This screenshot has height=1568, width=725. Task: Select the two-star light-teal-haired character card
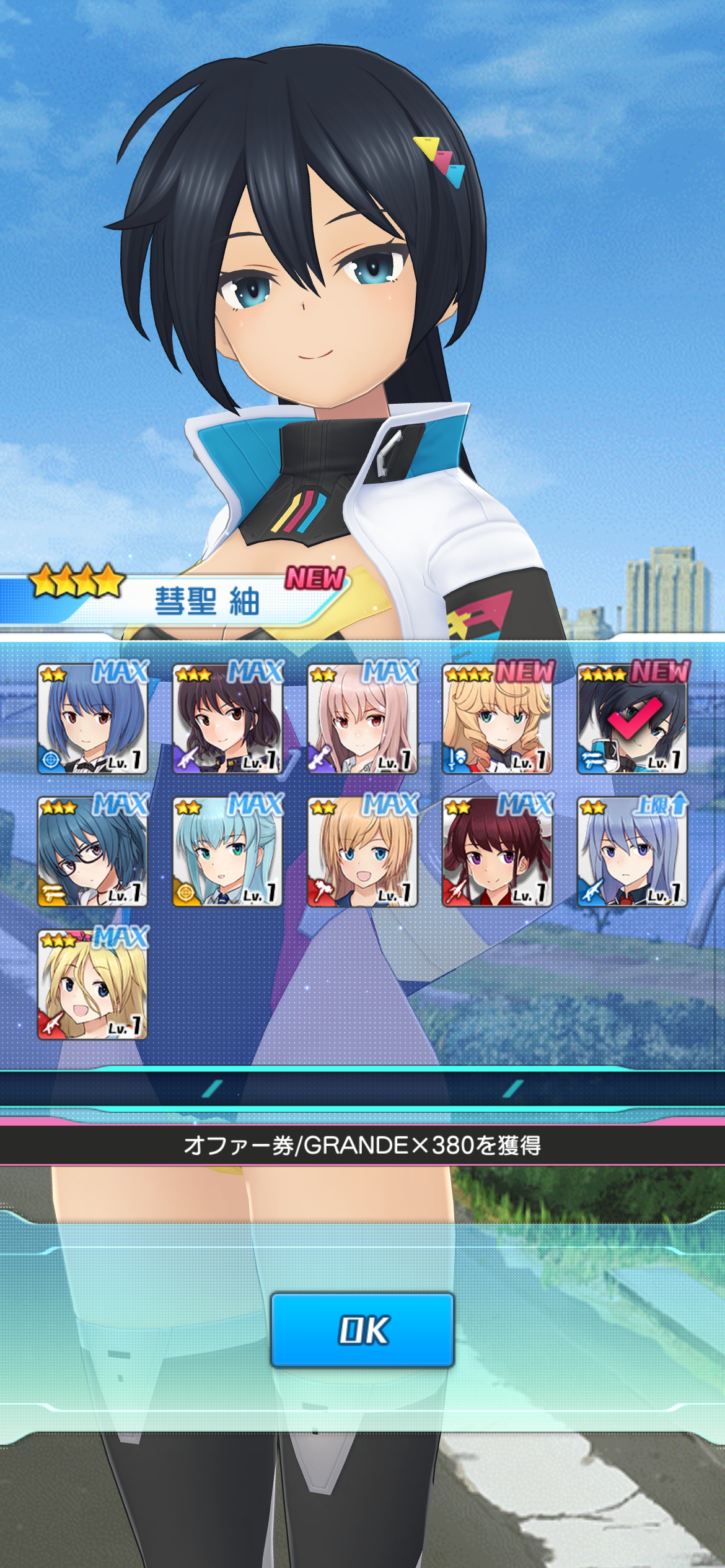tap(227, 852)
